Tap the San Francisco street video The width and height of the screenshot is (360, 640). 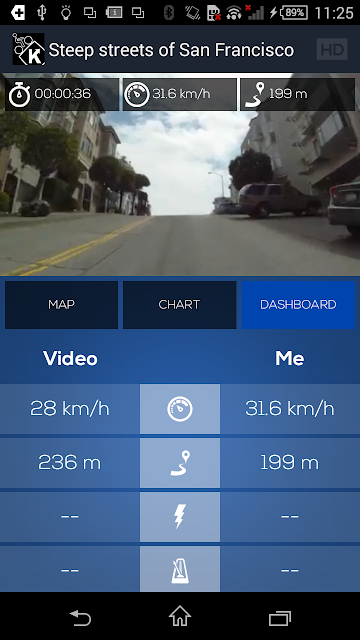pyautogui.click(x=180, y=174)
